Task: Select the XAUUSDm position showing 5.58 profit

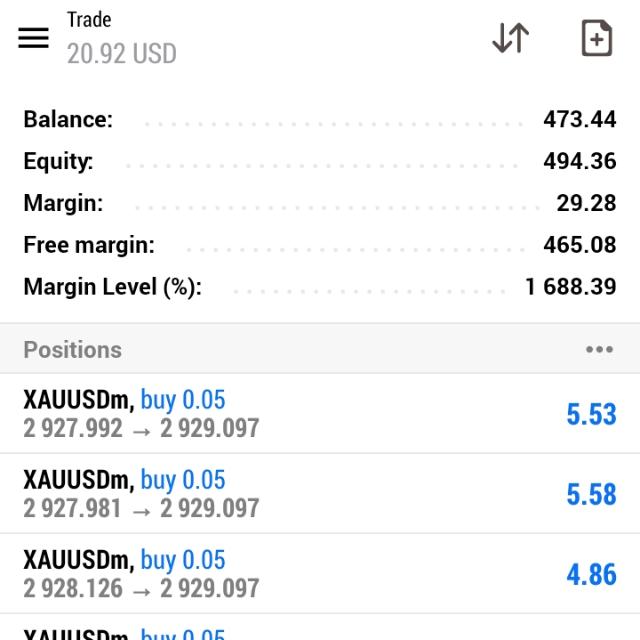Action: (x=320, y=494)
